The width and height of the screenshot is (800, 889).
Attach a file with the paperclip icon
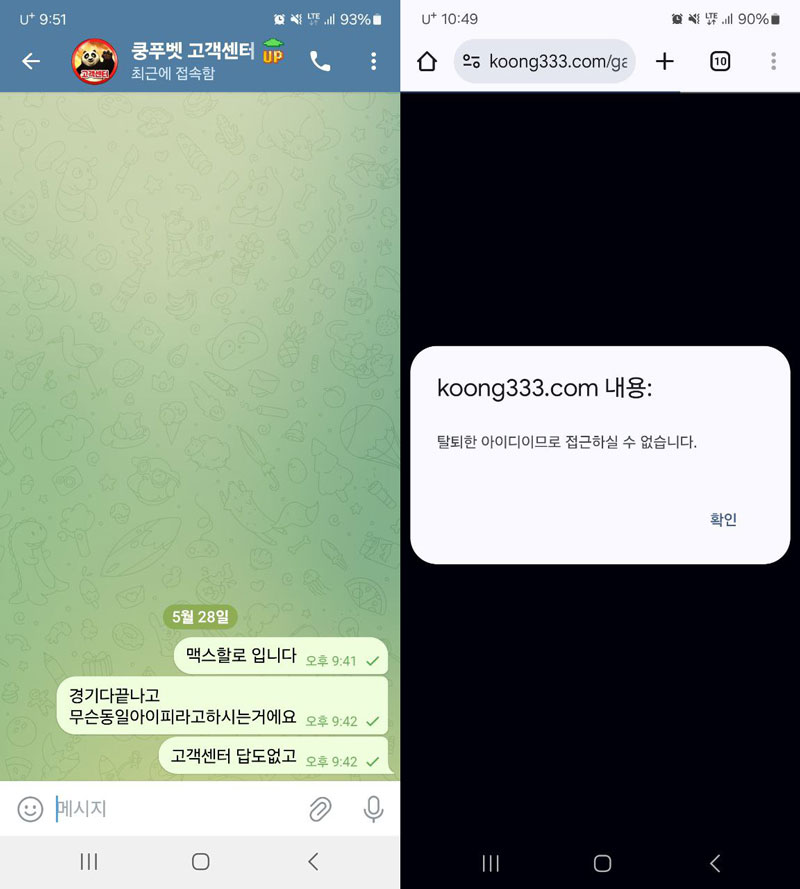(320, 809)
